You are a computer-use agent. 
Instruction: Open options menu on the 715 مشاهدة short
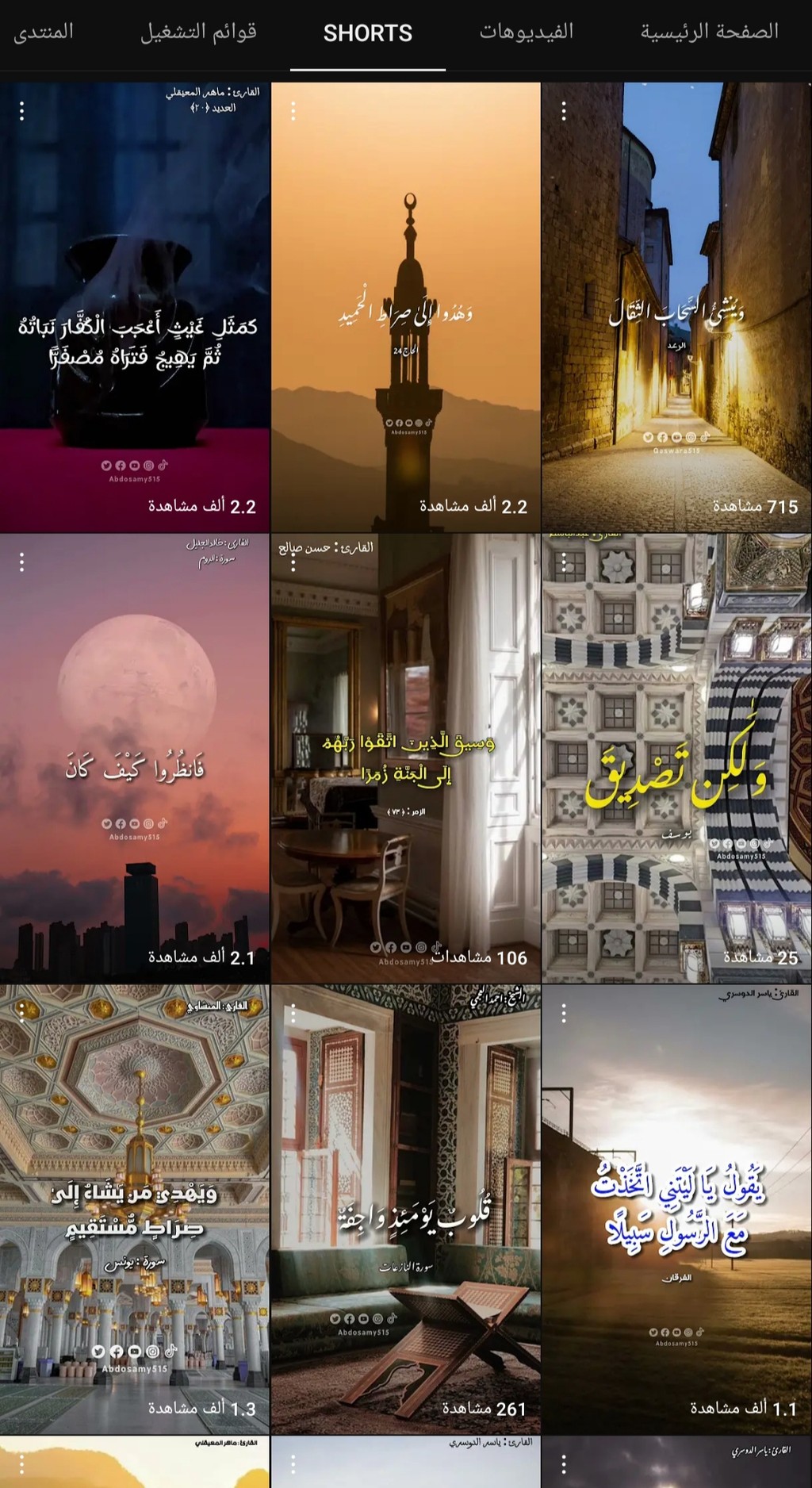(x=564, y=111)
